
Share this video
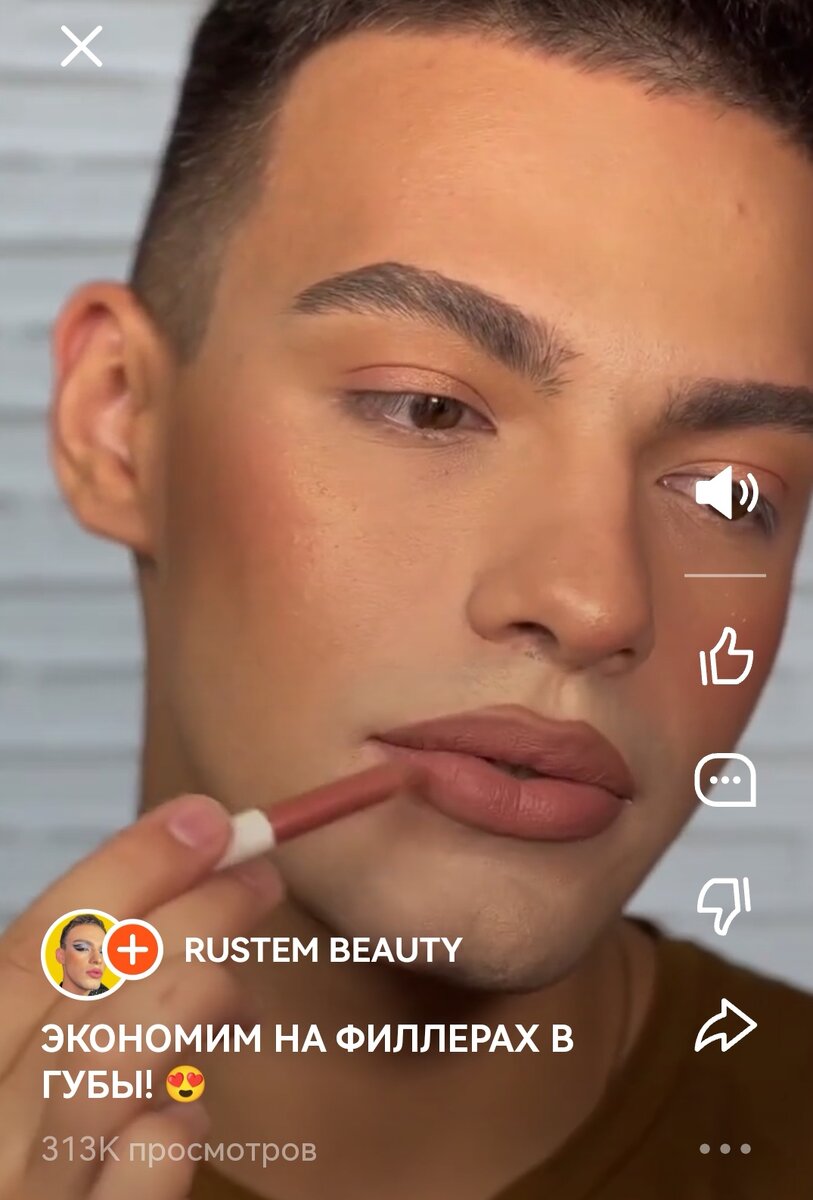click(726, 1027)
